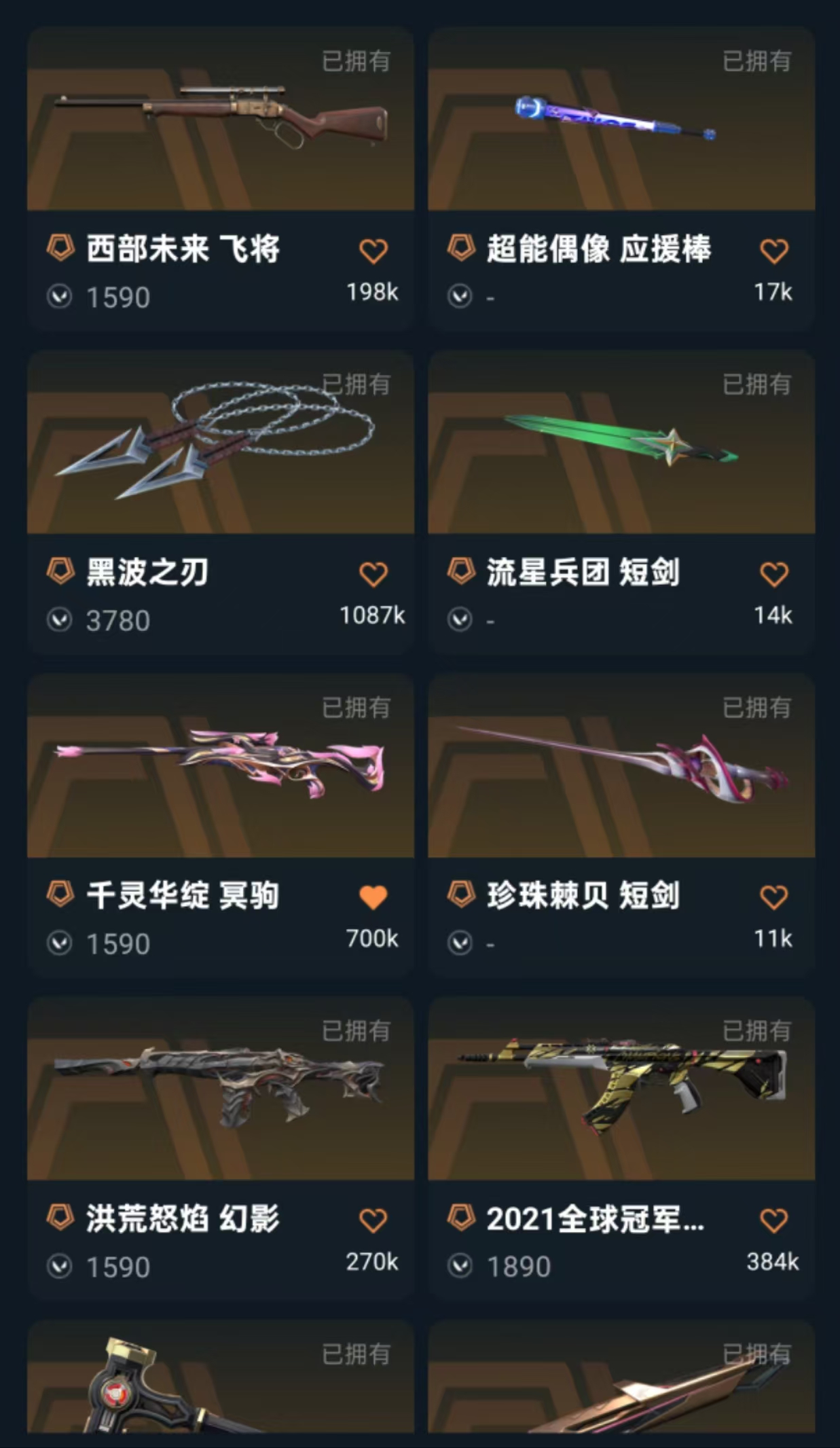Like the 西部未来 飞将 skin

tap(373, 251)
